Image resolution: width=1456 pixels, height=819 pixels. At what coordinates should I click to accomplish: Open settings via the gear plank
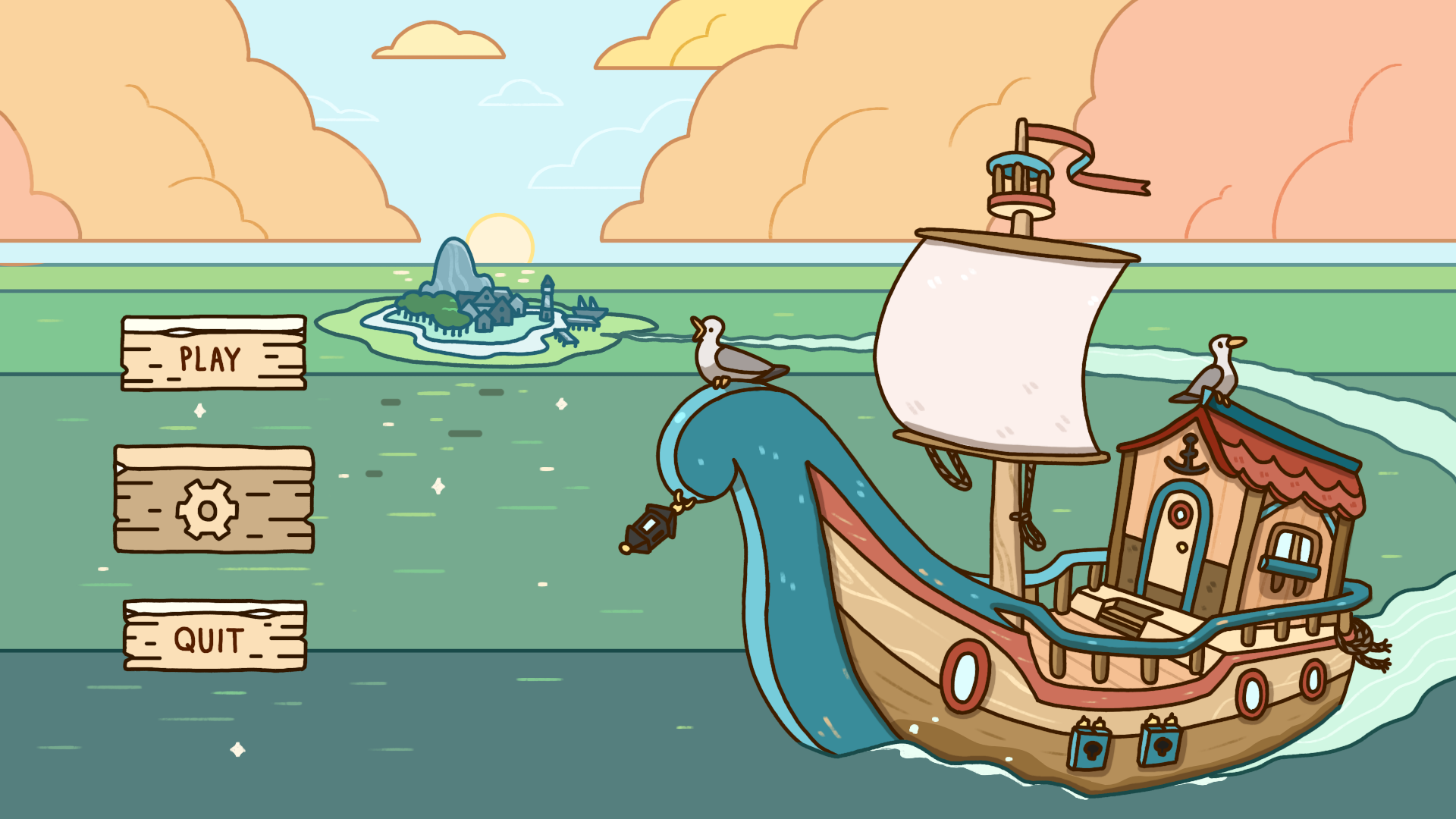[213, 500]
